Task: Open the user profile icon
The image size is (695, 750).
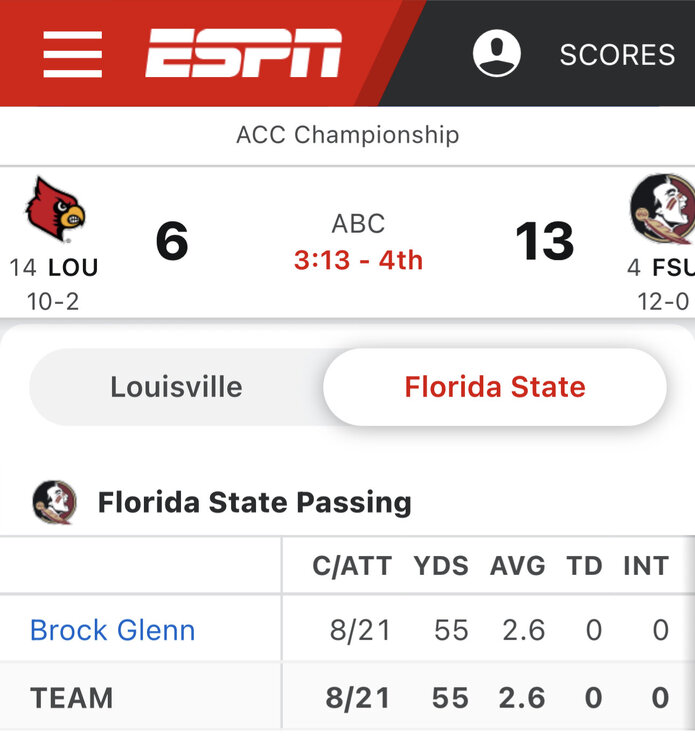Action: click(x=497, y=53)
